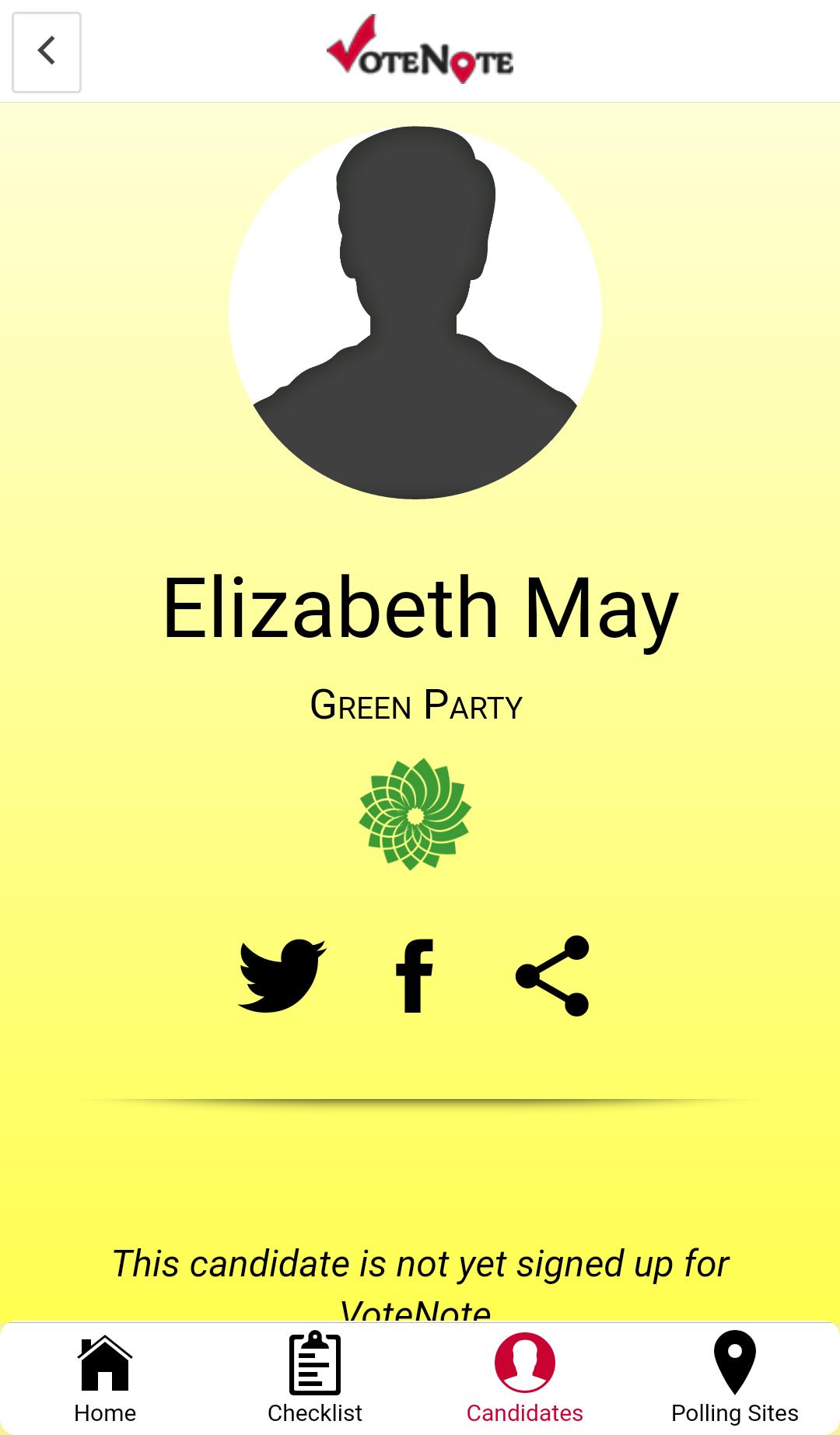This screenshot has height=1435, width=840.
Task: Select the Candidates tab
Action: [x=525, y=1378]
